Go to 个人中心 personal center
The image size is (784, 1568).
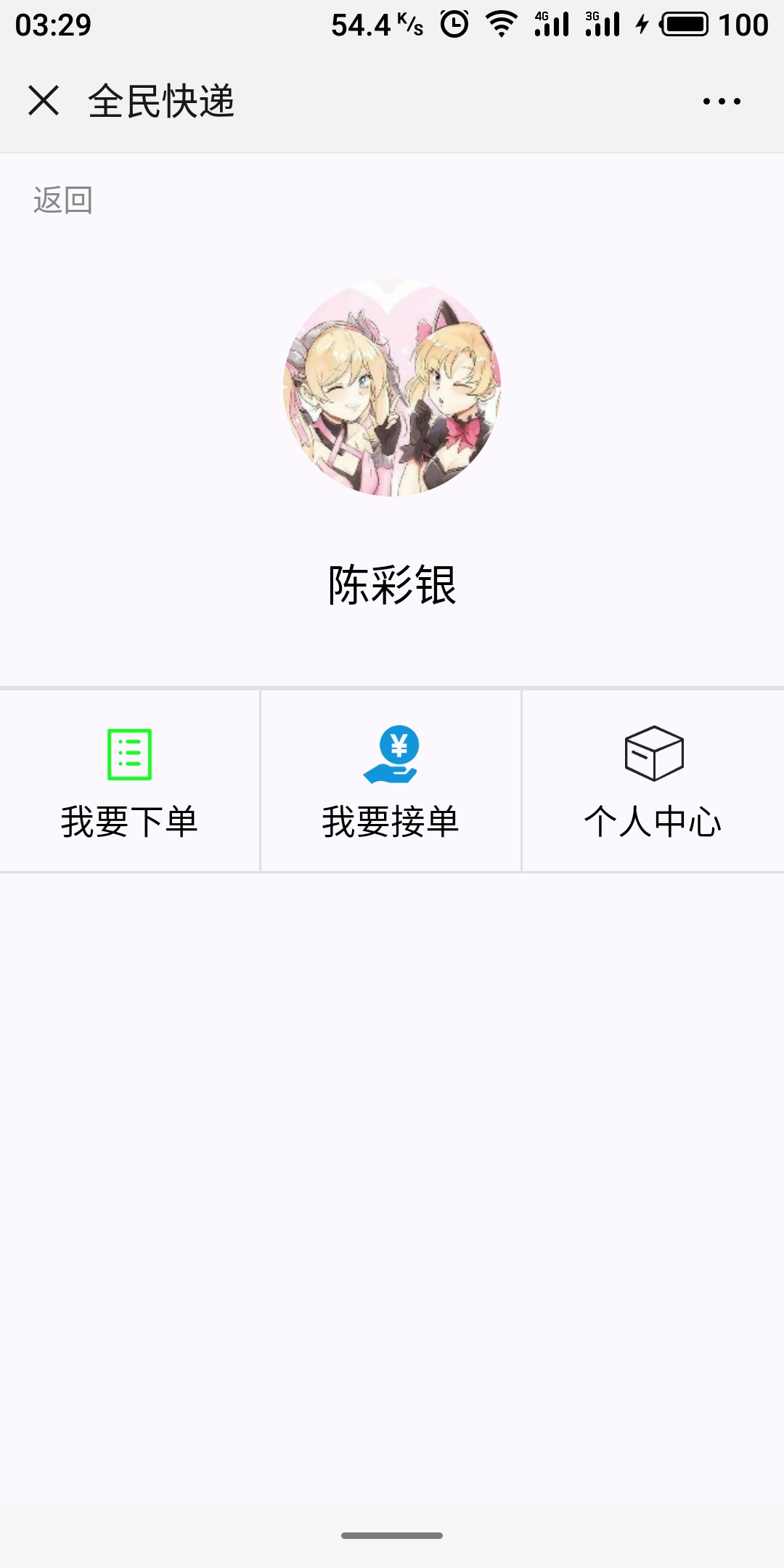(x=653, y=781)
